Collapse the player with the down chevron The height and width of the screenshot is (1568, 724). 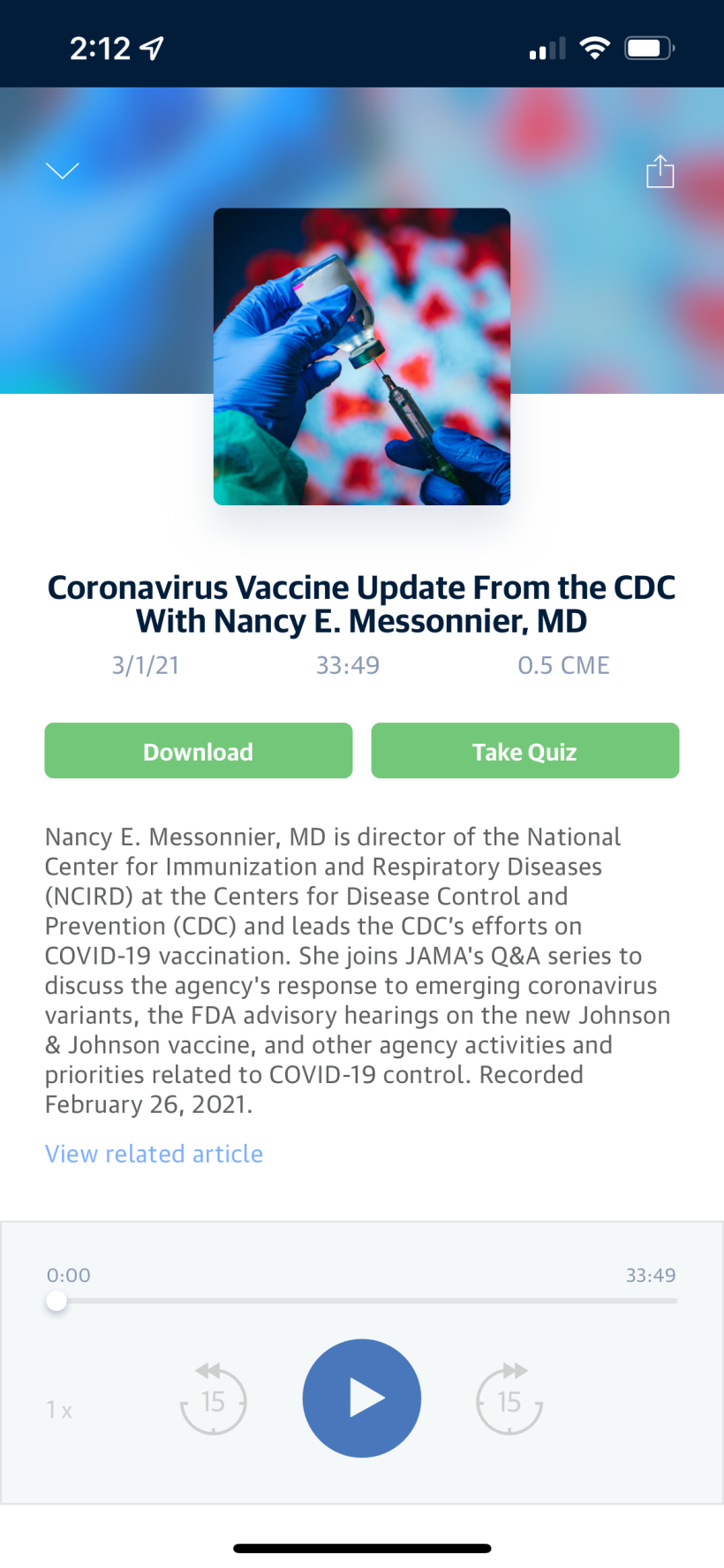(63, 170)
